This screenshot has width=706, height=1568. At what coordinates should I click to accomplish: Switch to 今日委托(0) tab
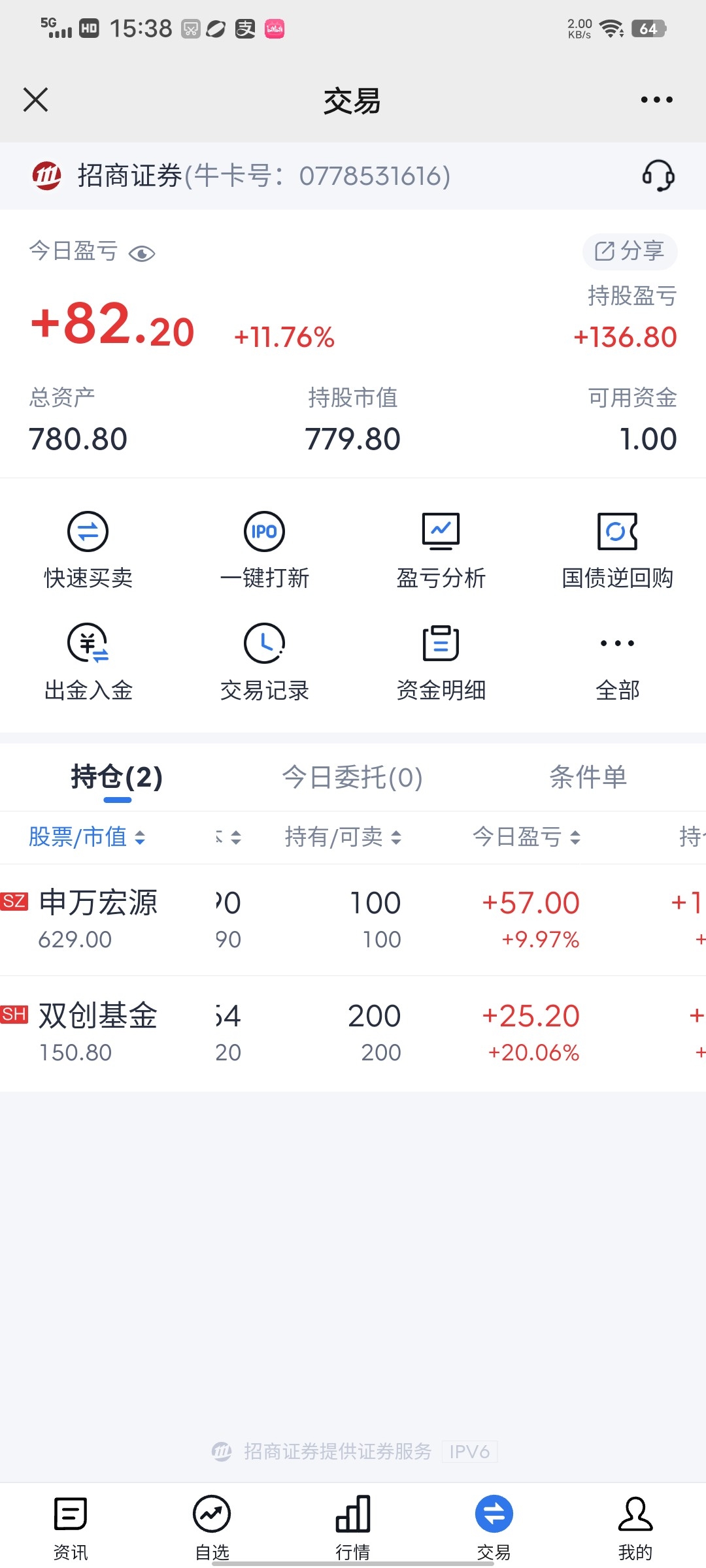[x=352, y=777]
